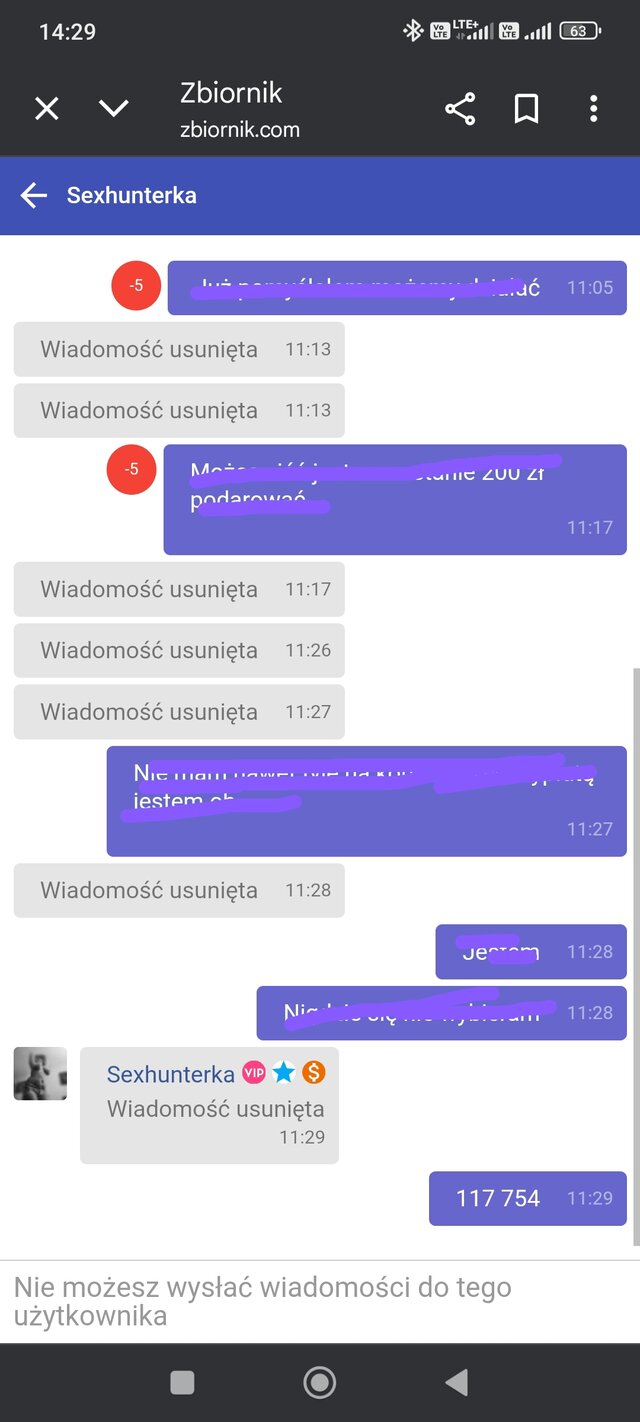Bookmark this page

click(527, 108)
